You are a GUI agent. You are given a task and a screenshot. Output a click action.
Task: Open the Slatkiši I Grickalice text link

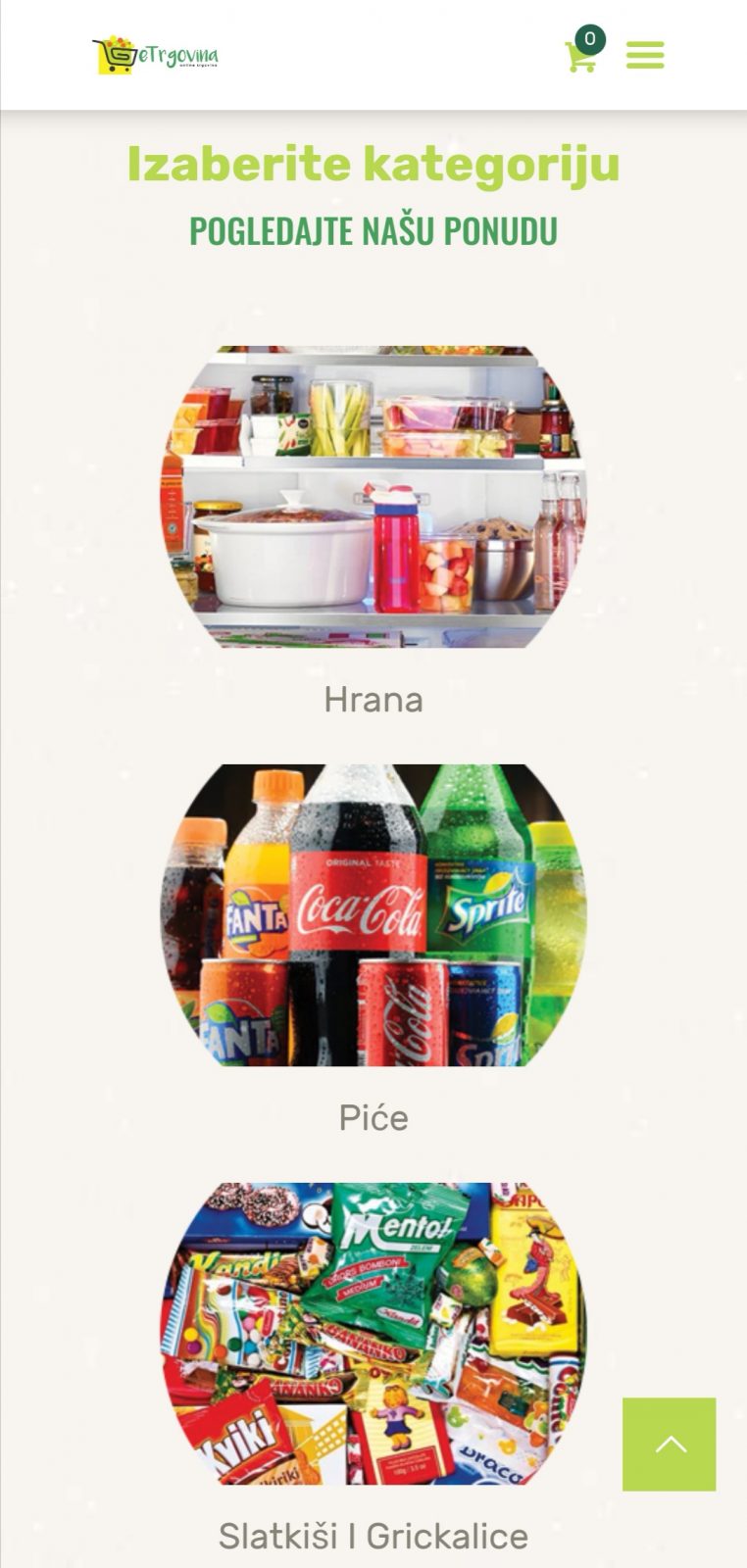click(x=373, y=1536)
